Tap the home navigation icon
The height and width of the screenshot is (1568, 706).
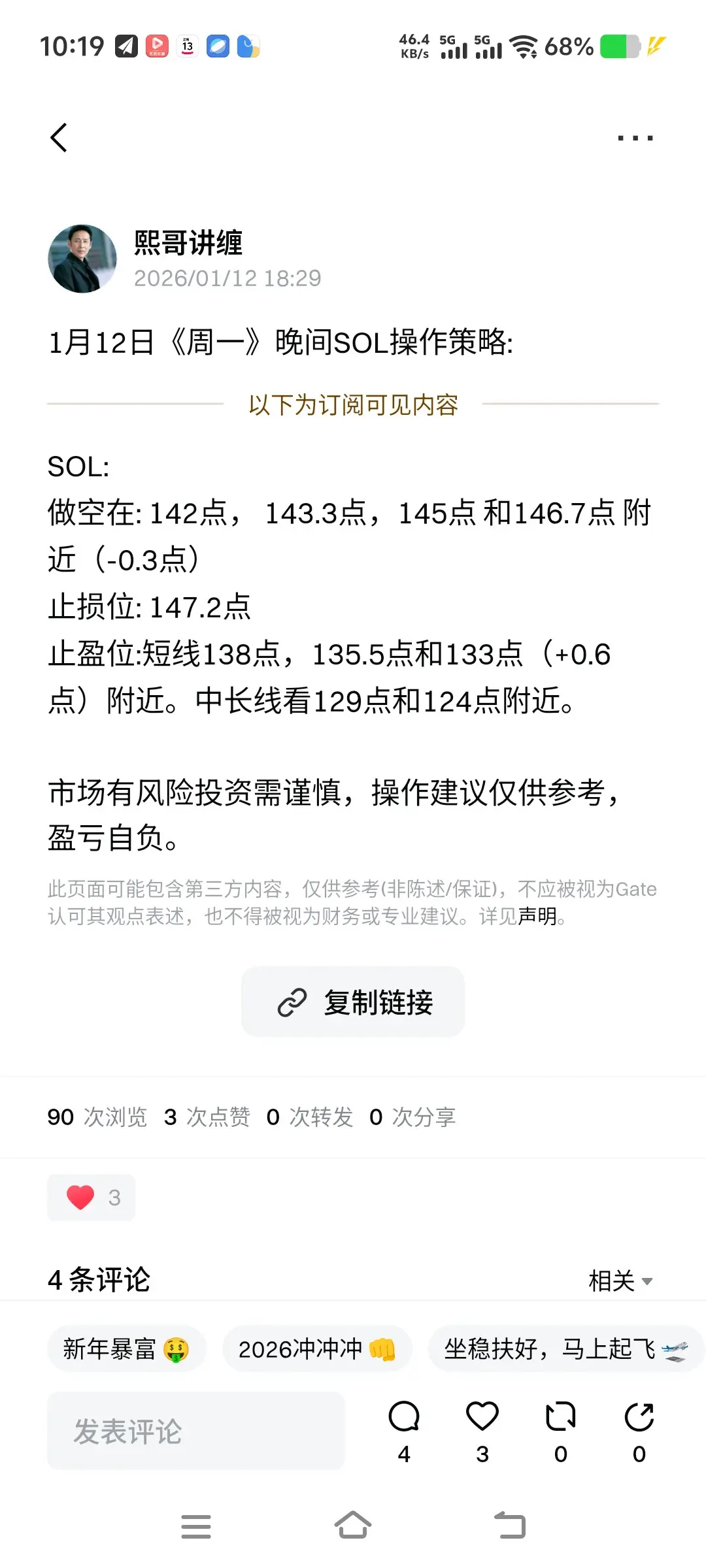point(352,1526)
